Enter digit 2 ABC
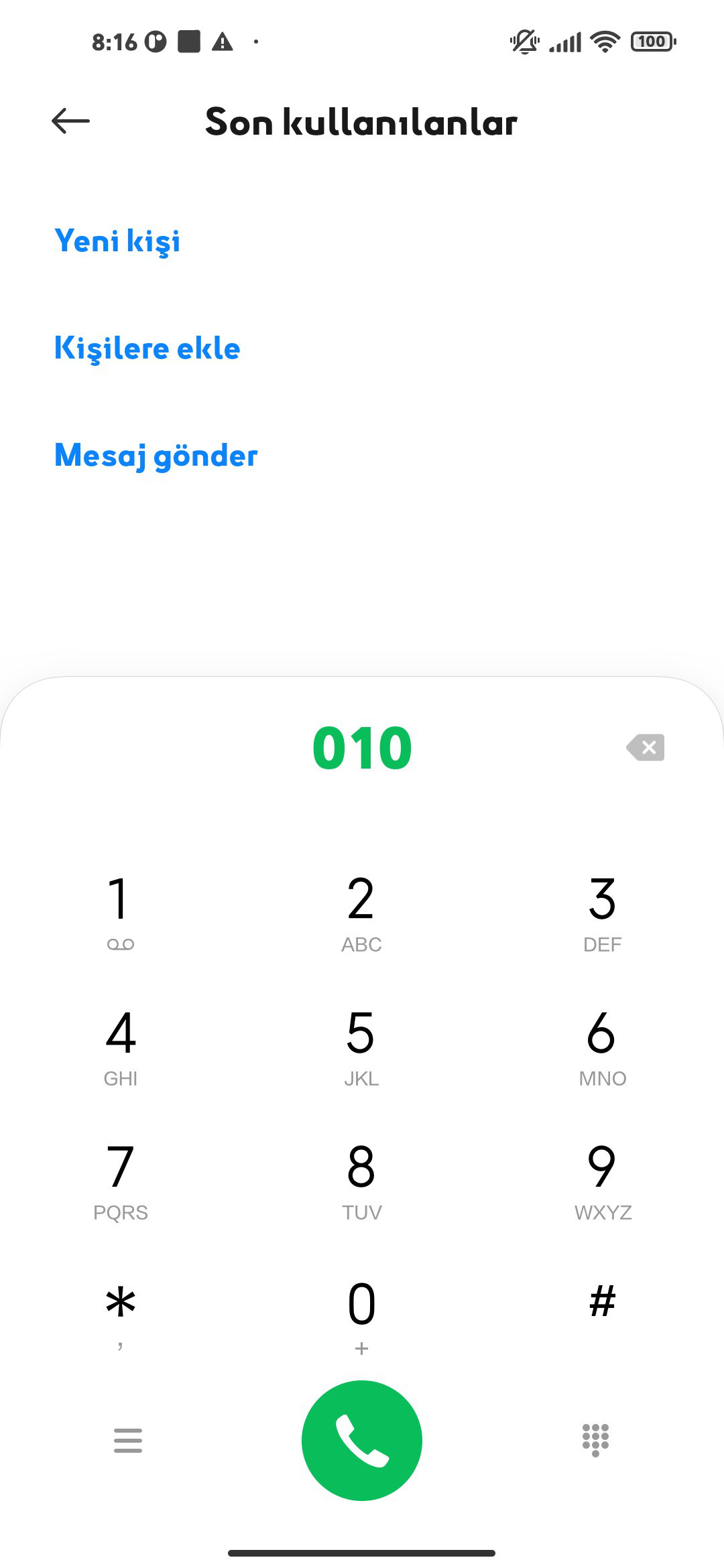This screenshot has width=724, height=1568. [361, 913]
